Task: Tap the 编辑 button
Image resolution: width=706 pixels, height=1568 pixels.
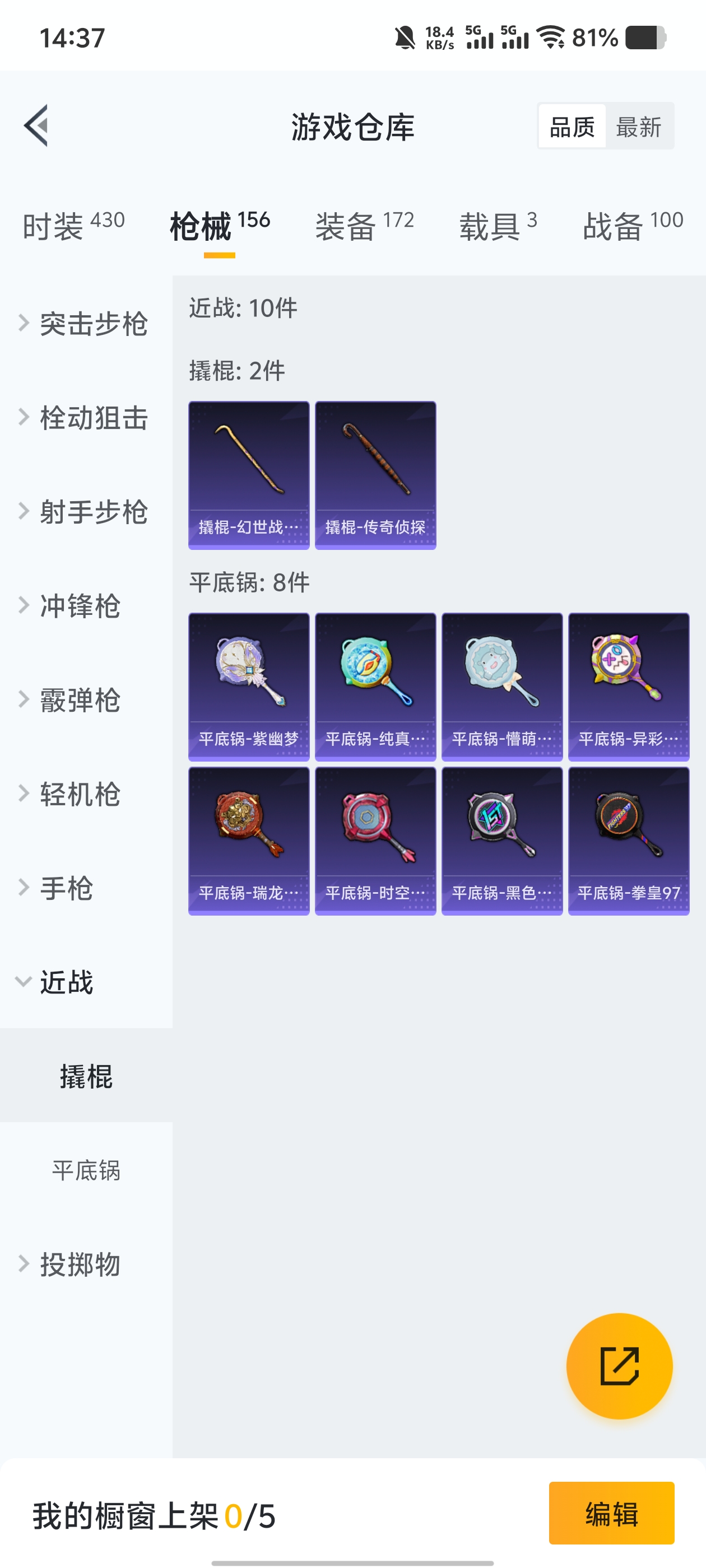Action: (x=611, y=1513)
